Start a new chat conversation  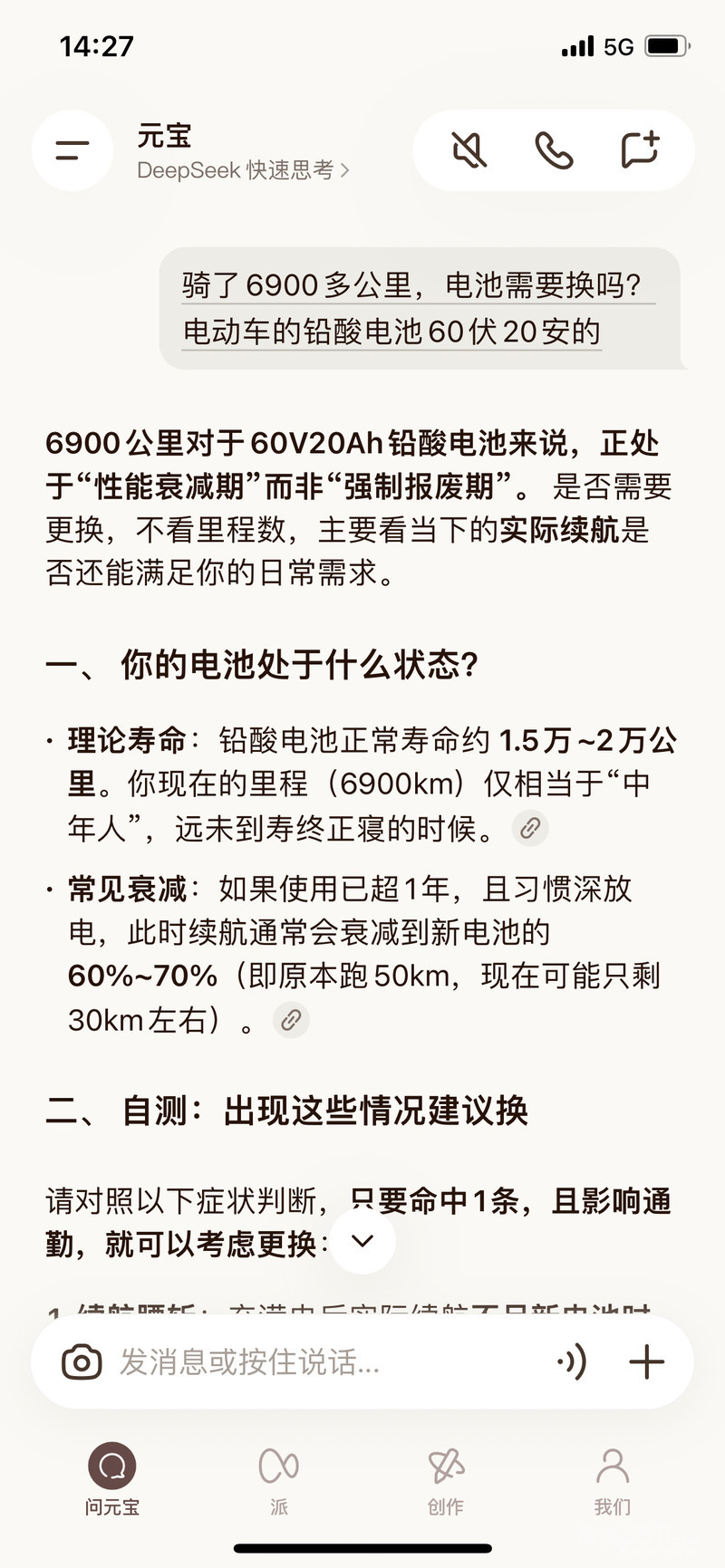click(640, 150)
